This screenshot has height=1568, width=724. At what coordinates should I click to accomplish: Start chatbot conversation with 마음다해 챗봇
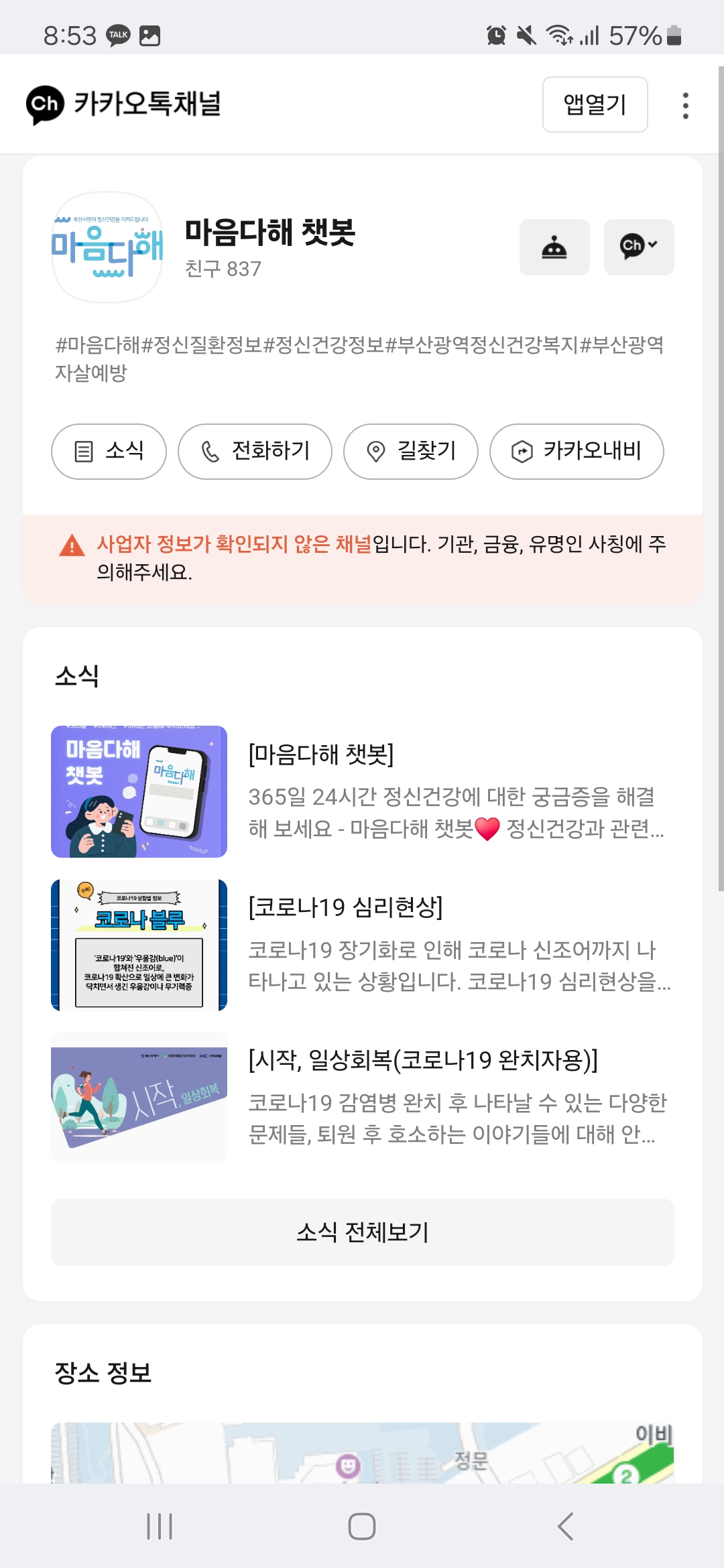click(x=554, y=247)
